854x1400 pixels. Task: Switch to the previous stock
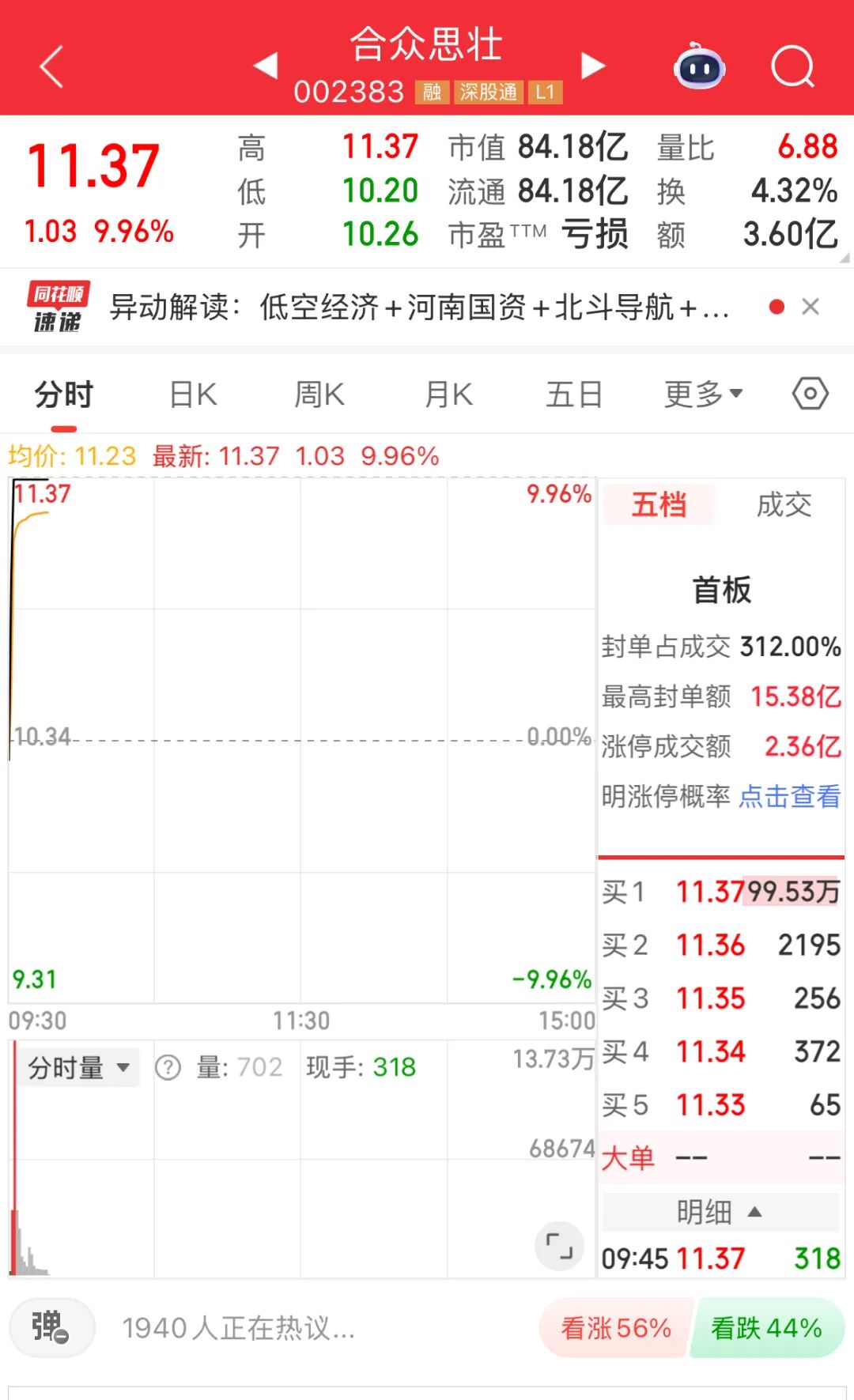point(266,66)
